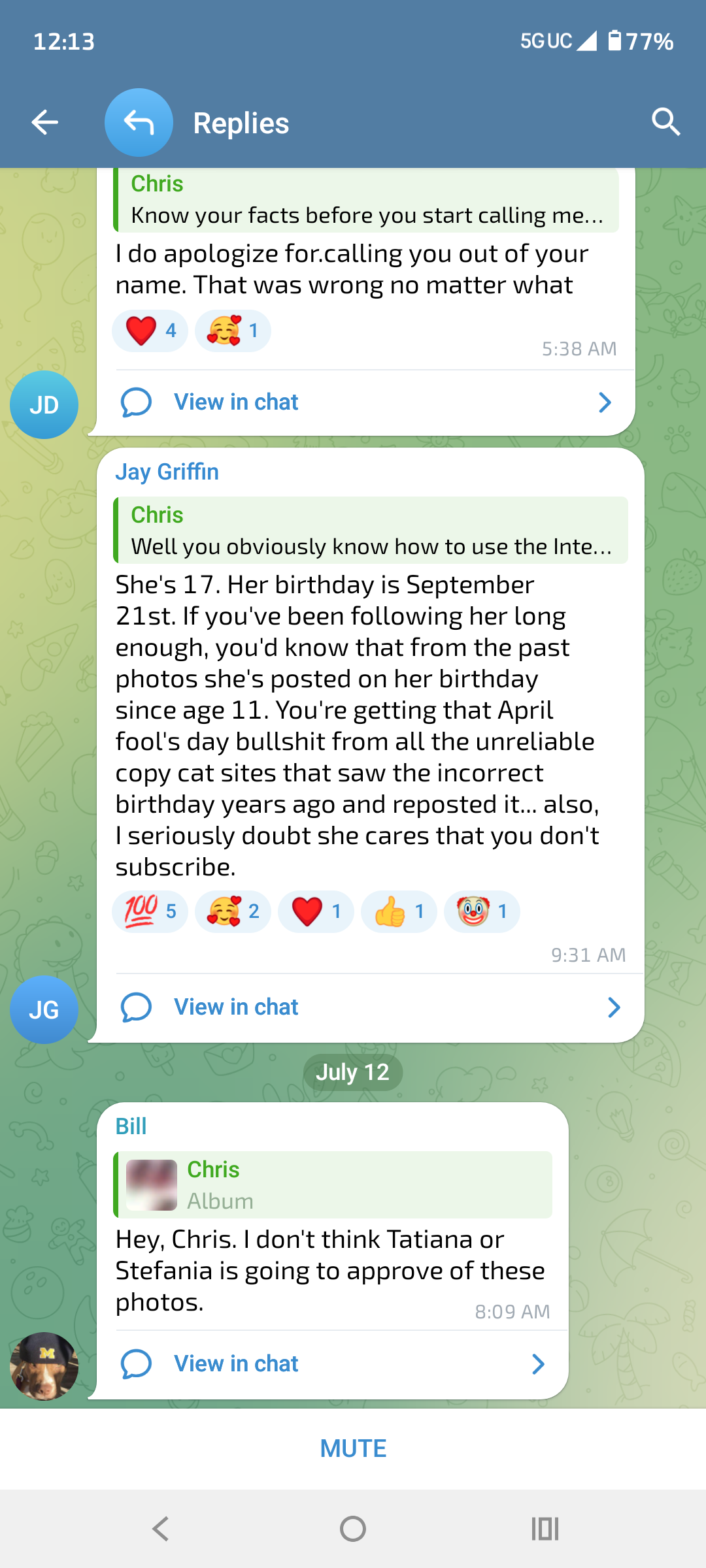This screenshot has width=706, height=1568.
Task: Open Bill's sender name
Action: click(x=131, y=1126)
